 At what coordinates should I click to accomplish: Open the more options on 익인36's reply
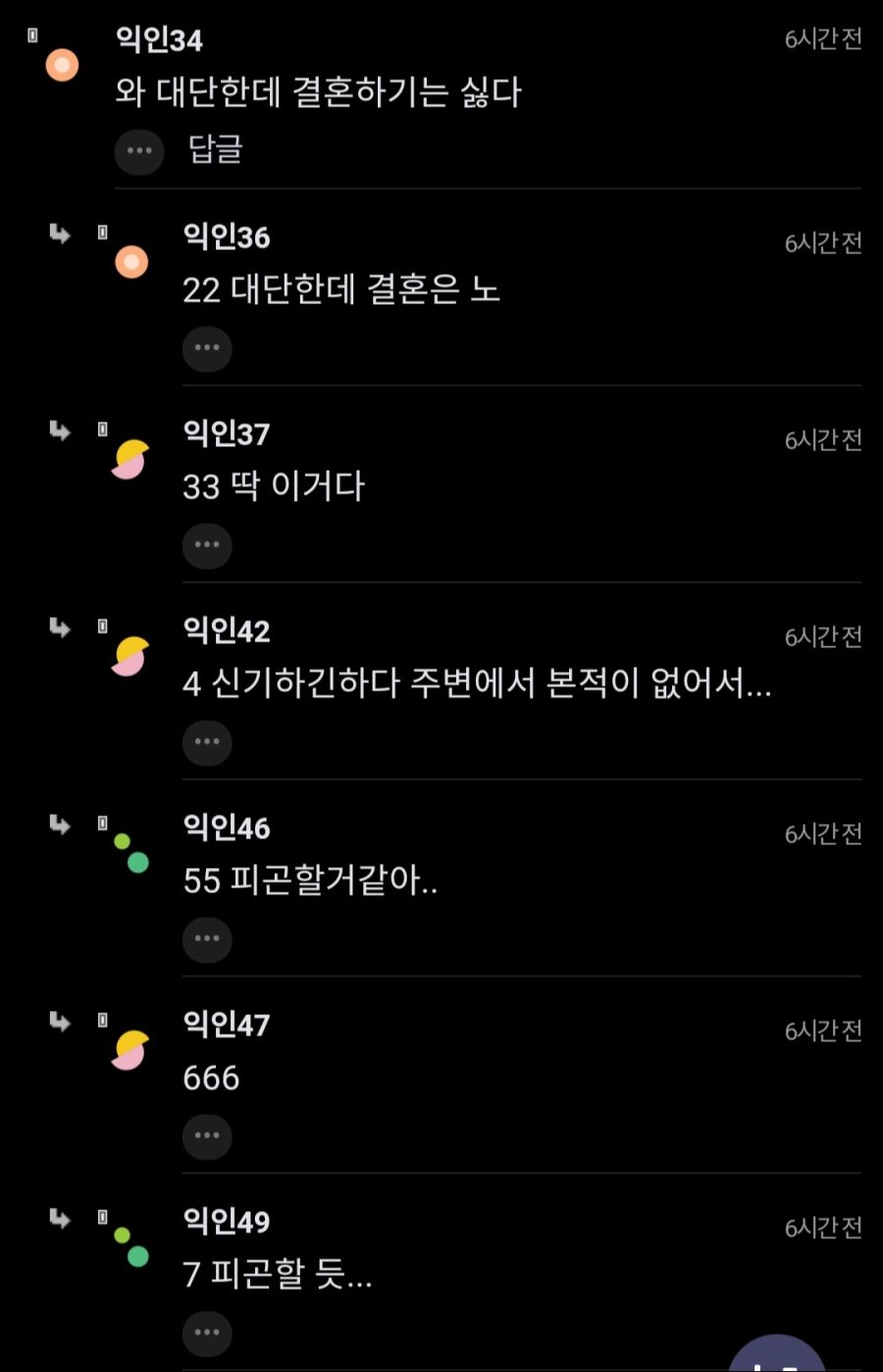pos(207,348)
